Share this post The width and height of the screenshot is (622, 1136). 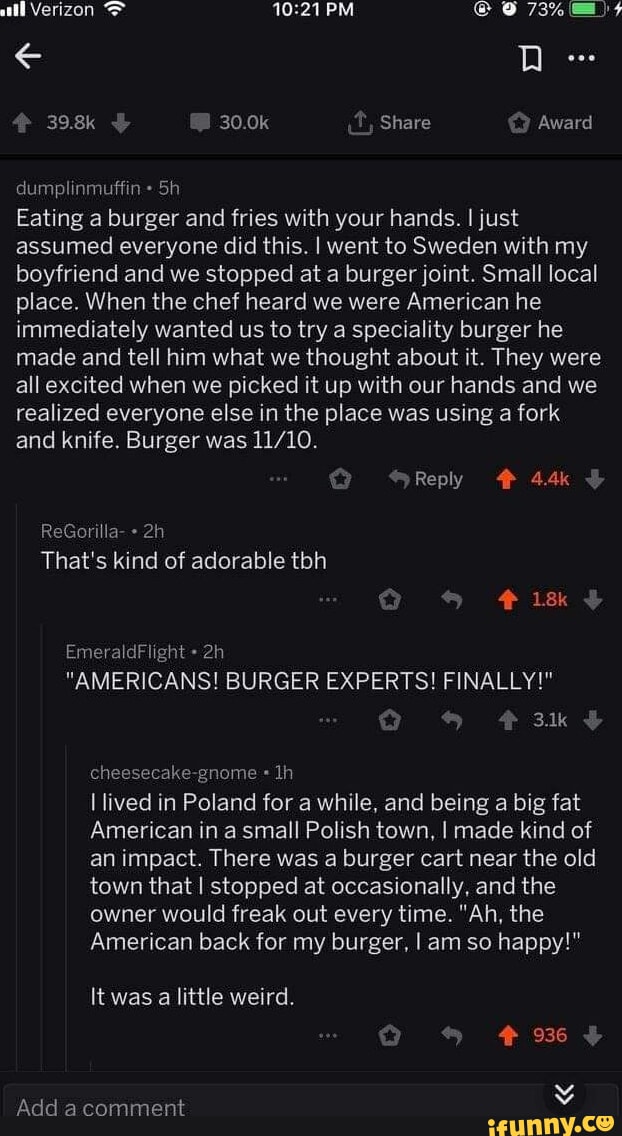click(387, 123)
